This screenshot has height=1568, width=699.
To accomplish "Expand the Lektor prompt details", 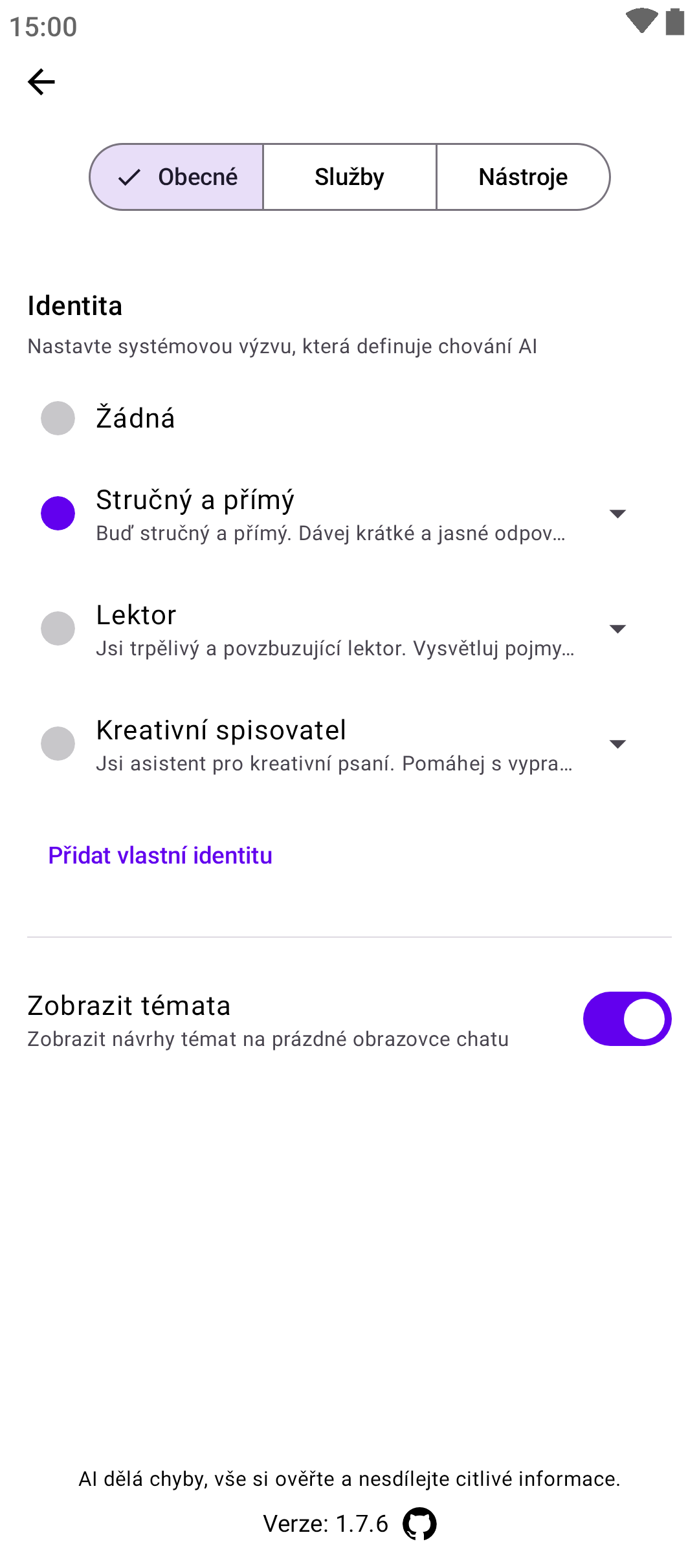I will 617,629.
